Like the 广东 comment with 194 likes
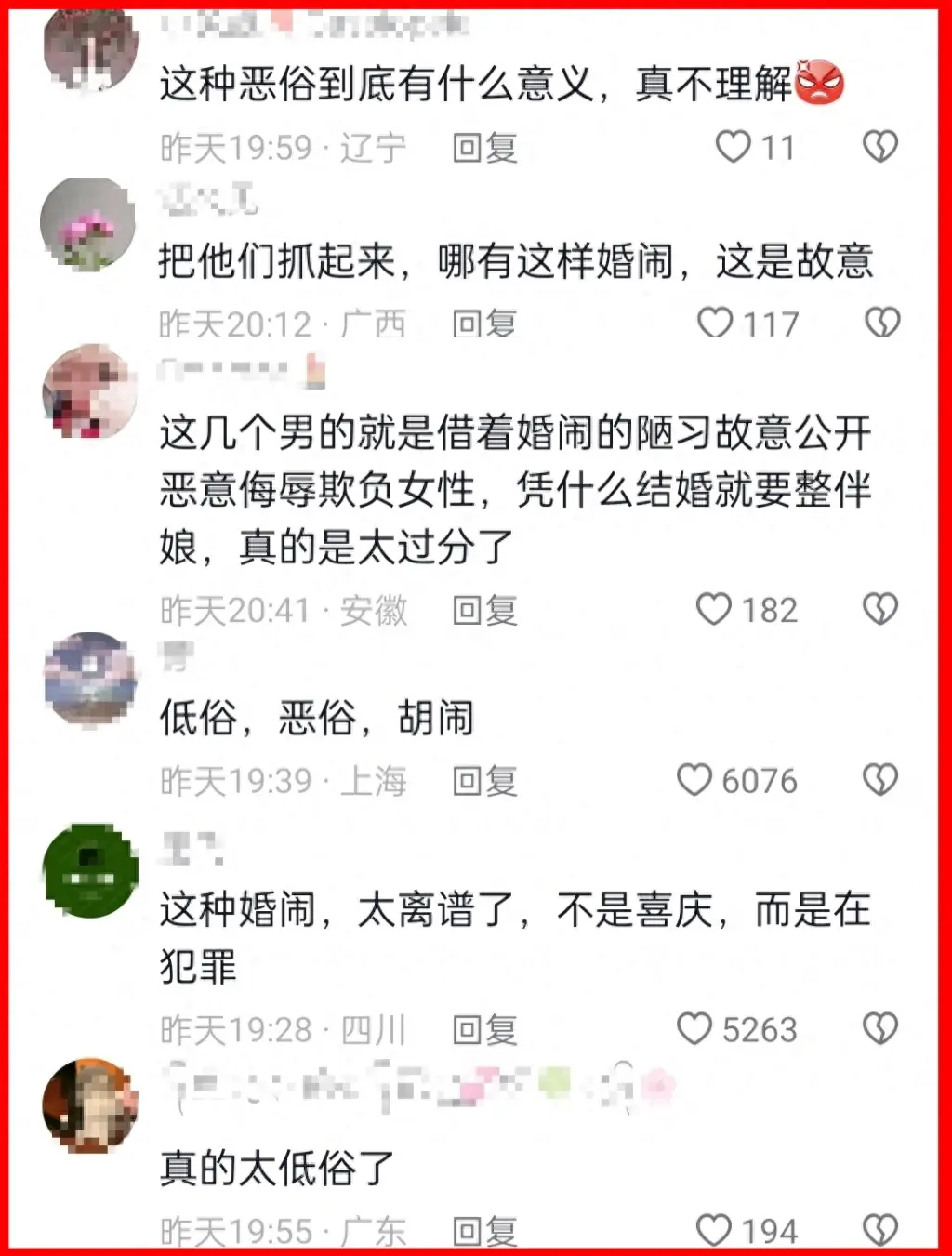This screenshot has height=1256, width=952. point(714,1229)
